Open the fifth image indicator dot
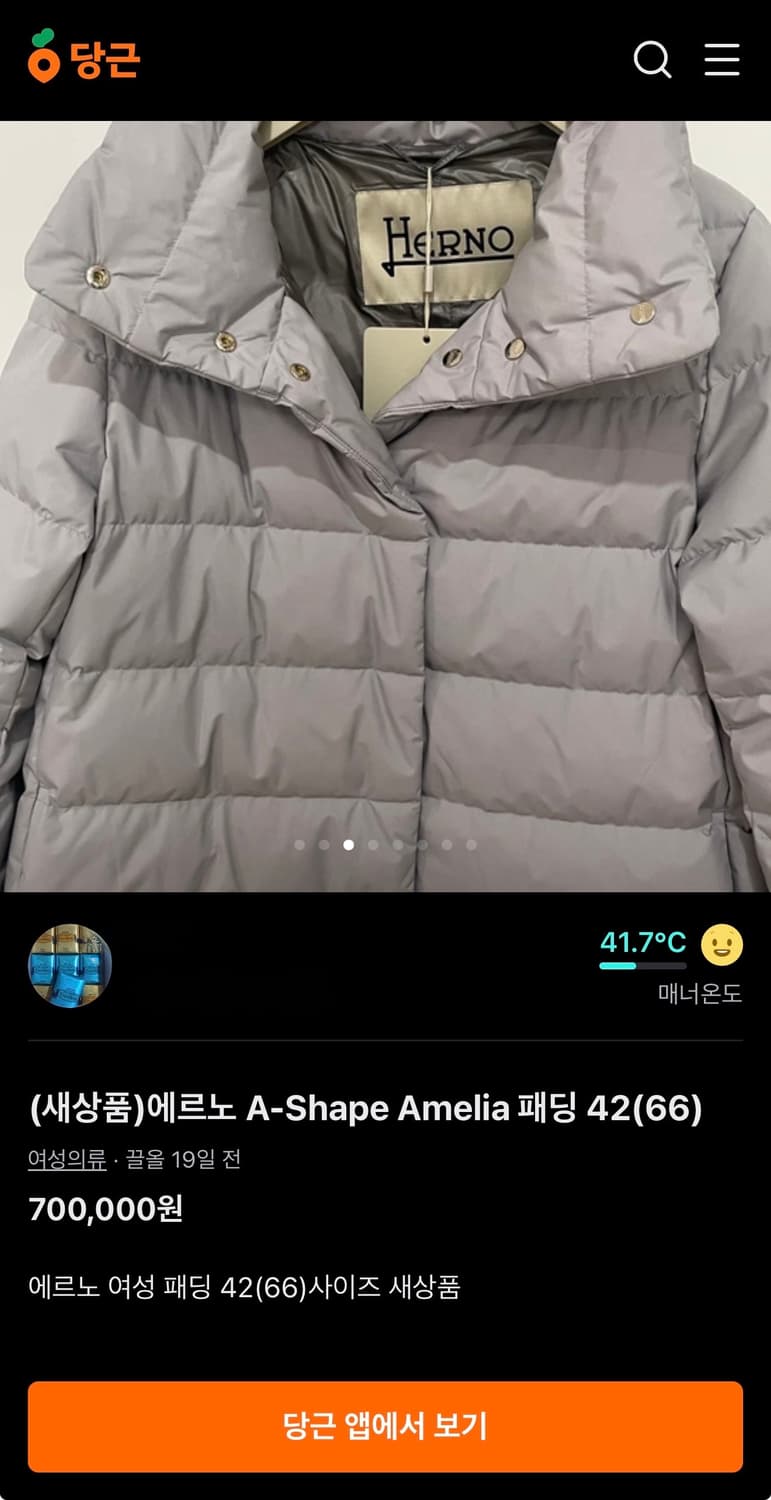 click(x=398, y=845)
